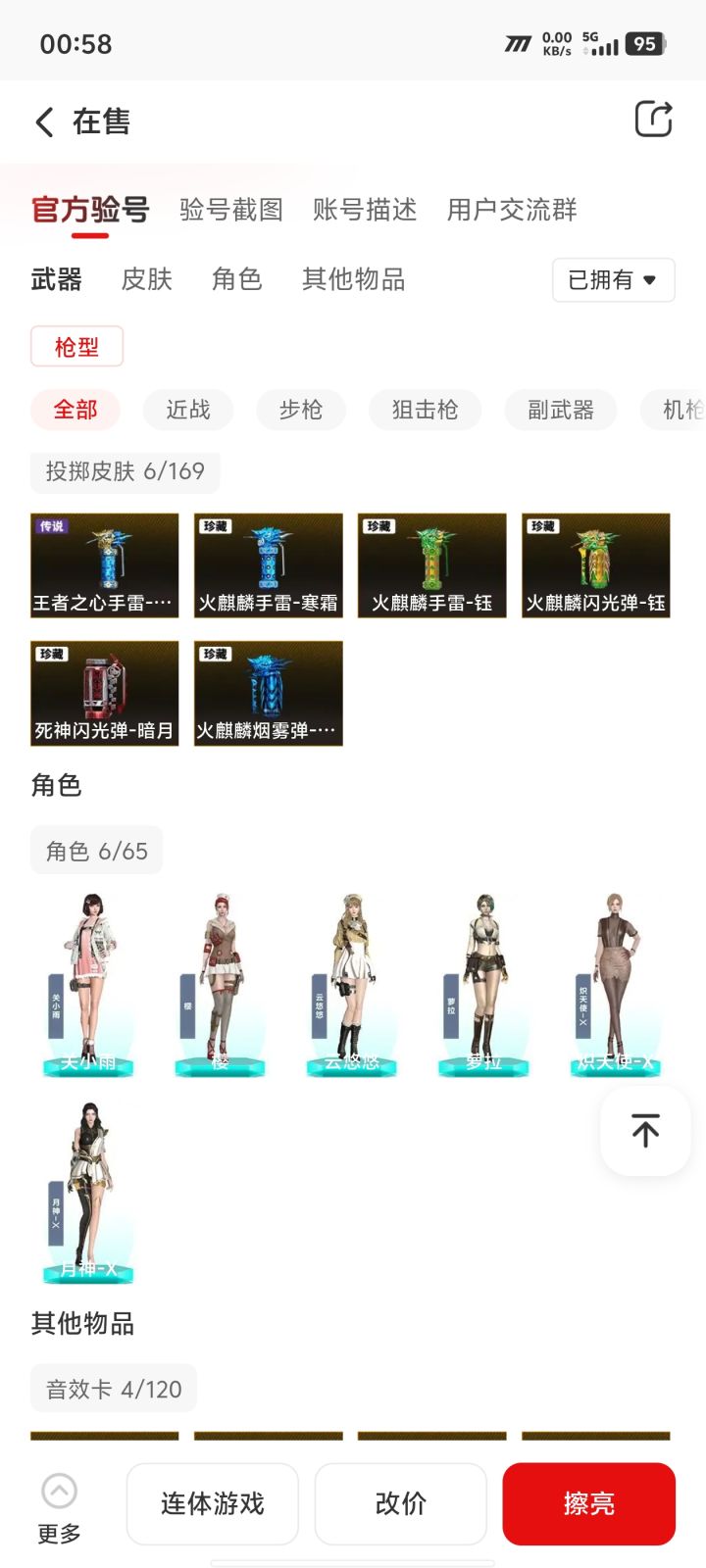Open the 账号描述 tab
This screenshot has width=706, height=1568.
coord(366,209)
